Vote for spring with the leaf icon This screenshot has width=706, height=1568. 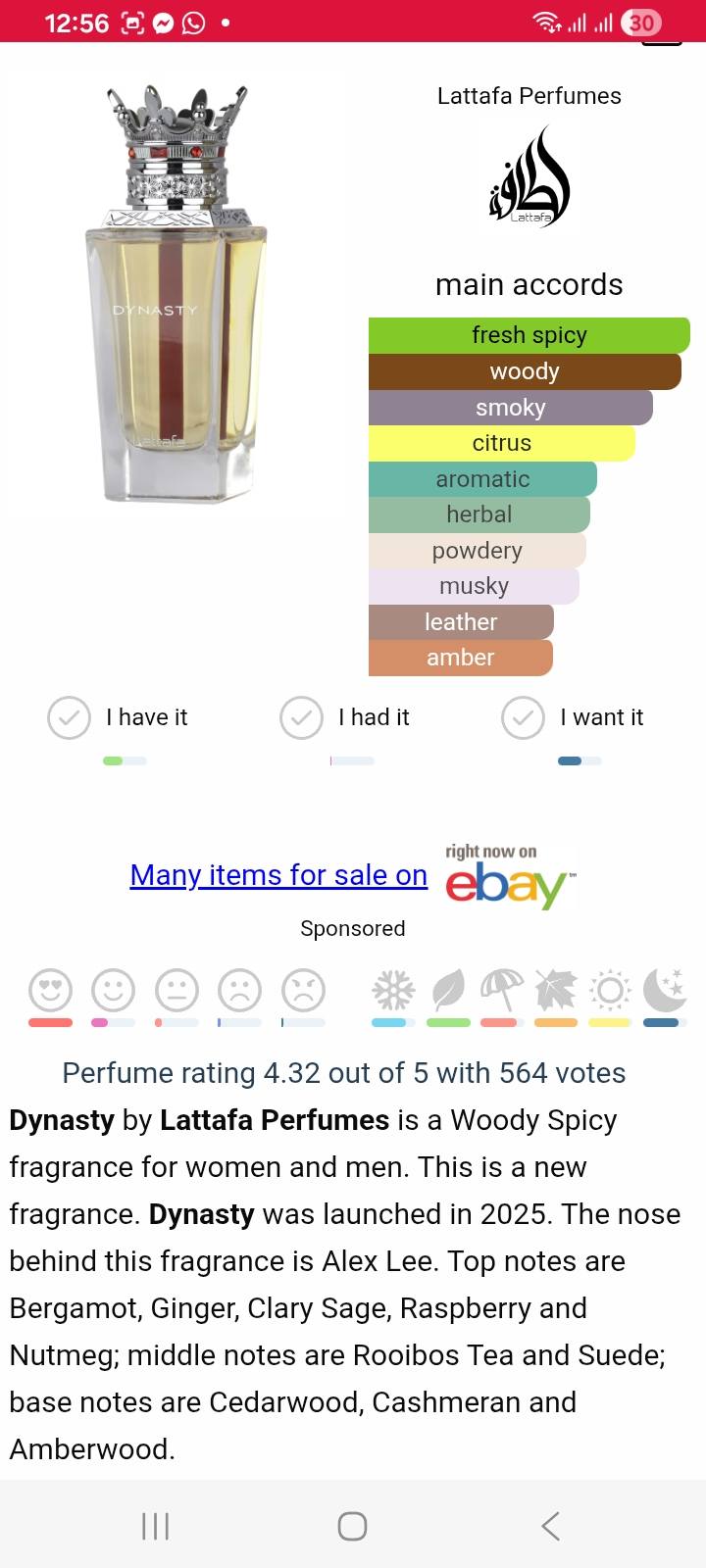coord(449,991)
